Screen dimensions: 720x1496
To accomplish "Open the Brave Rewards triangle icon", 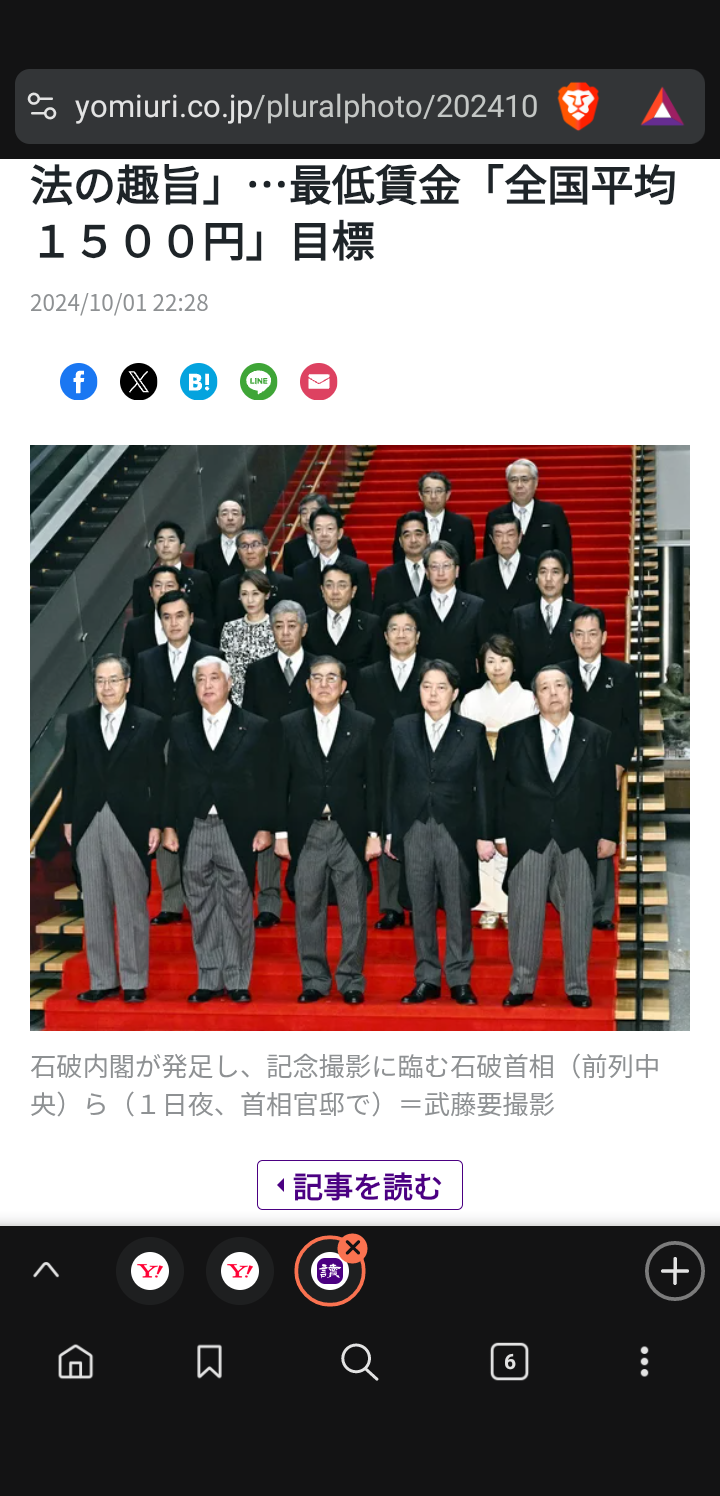I will coord(662,106).
